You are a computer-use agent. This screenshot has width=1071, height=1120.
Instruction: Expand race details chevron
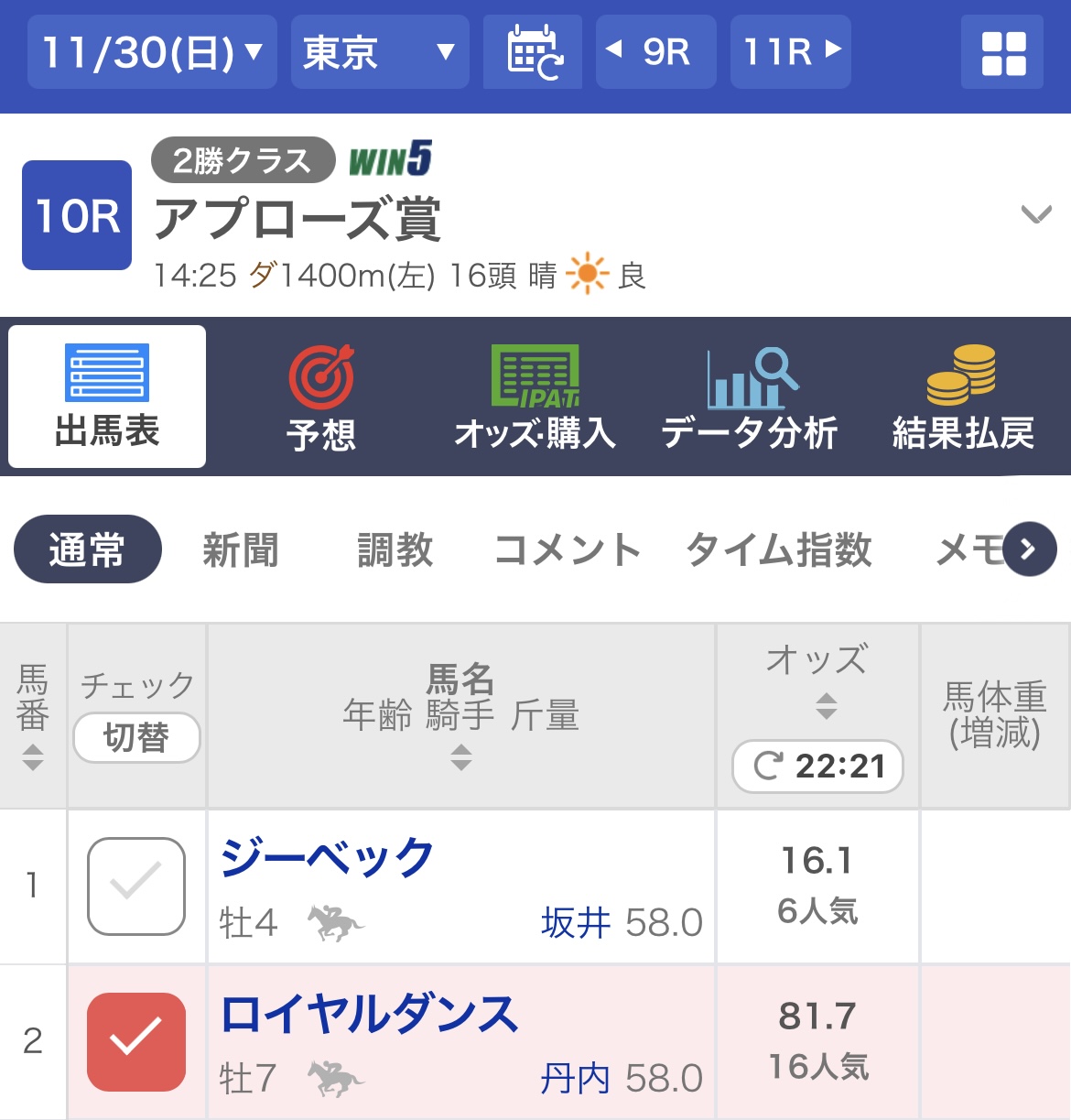click(x=1035, y=215)
